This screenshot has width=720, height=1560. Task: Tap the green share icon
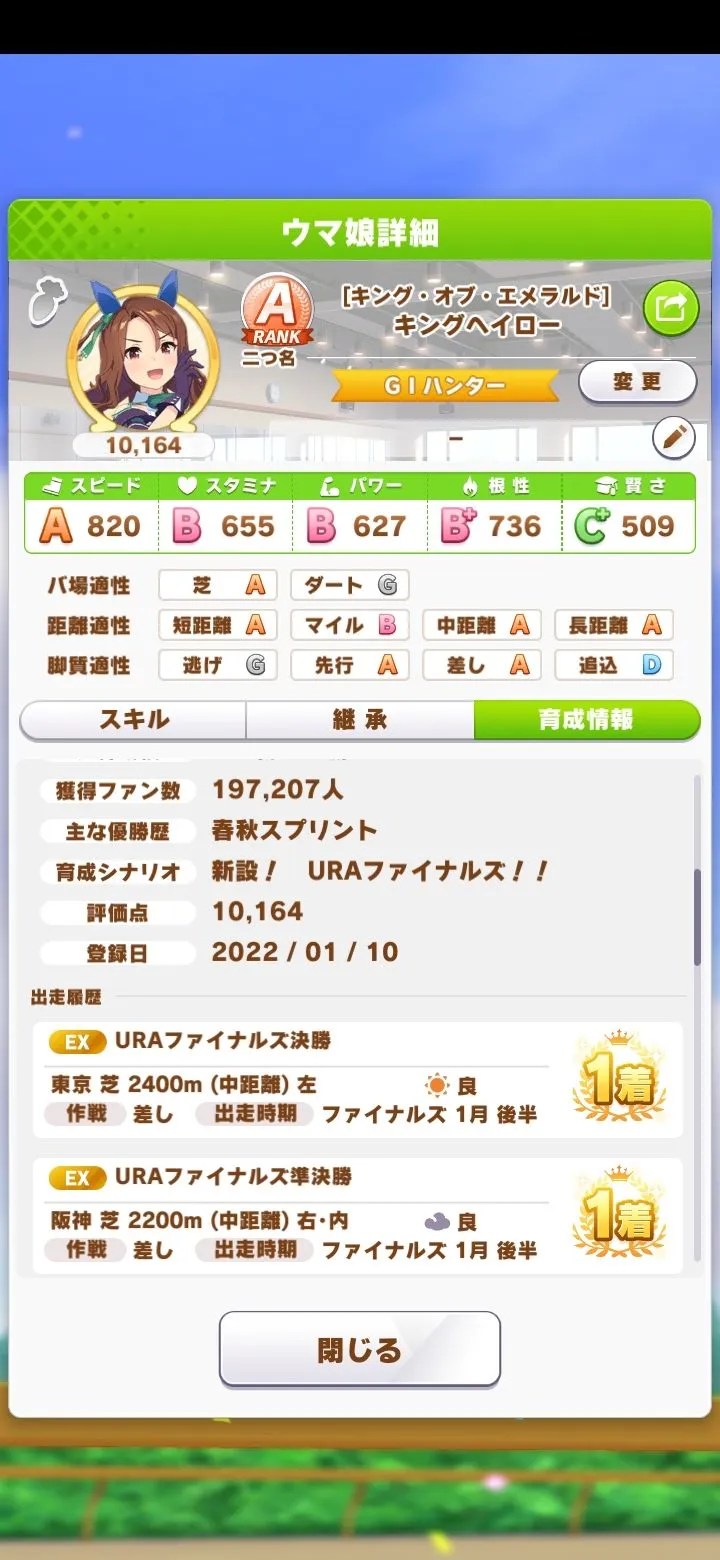pyautogui.click(x=670, y=308)
